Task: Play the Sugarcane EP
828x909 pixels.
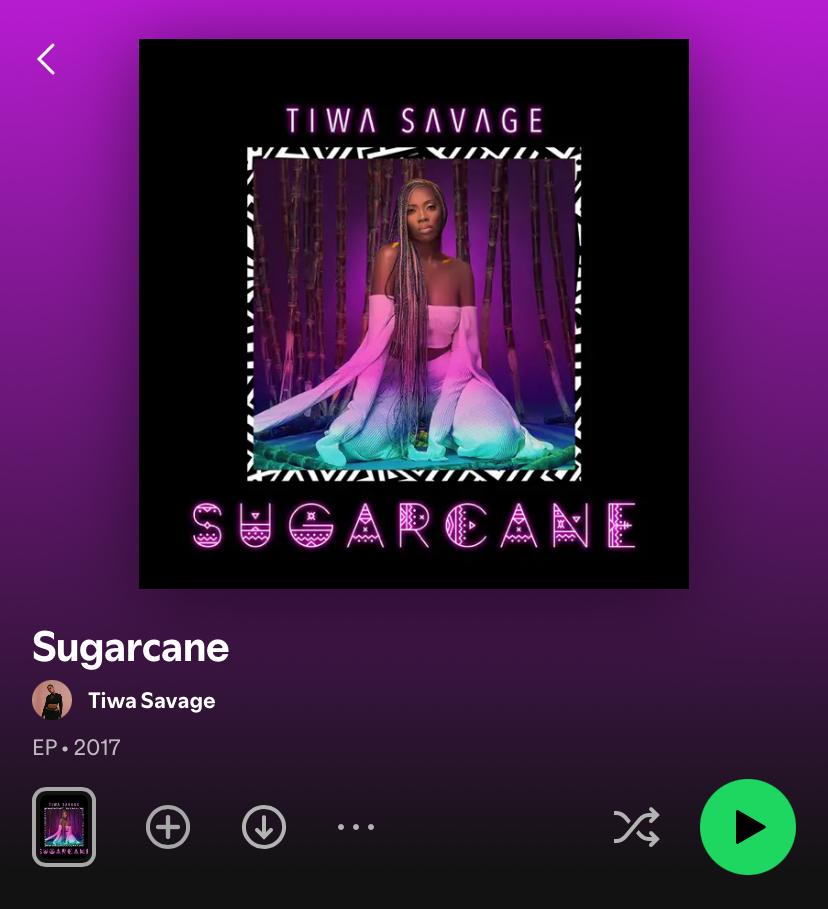Action: pos(747,827)
